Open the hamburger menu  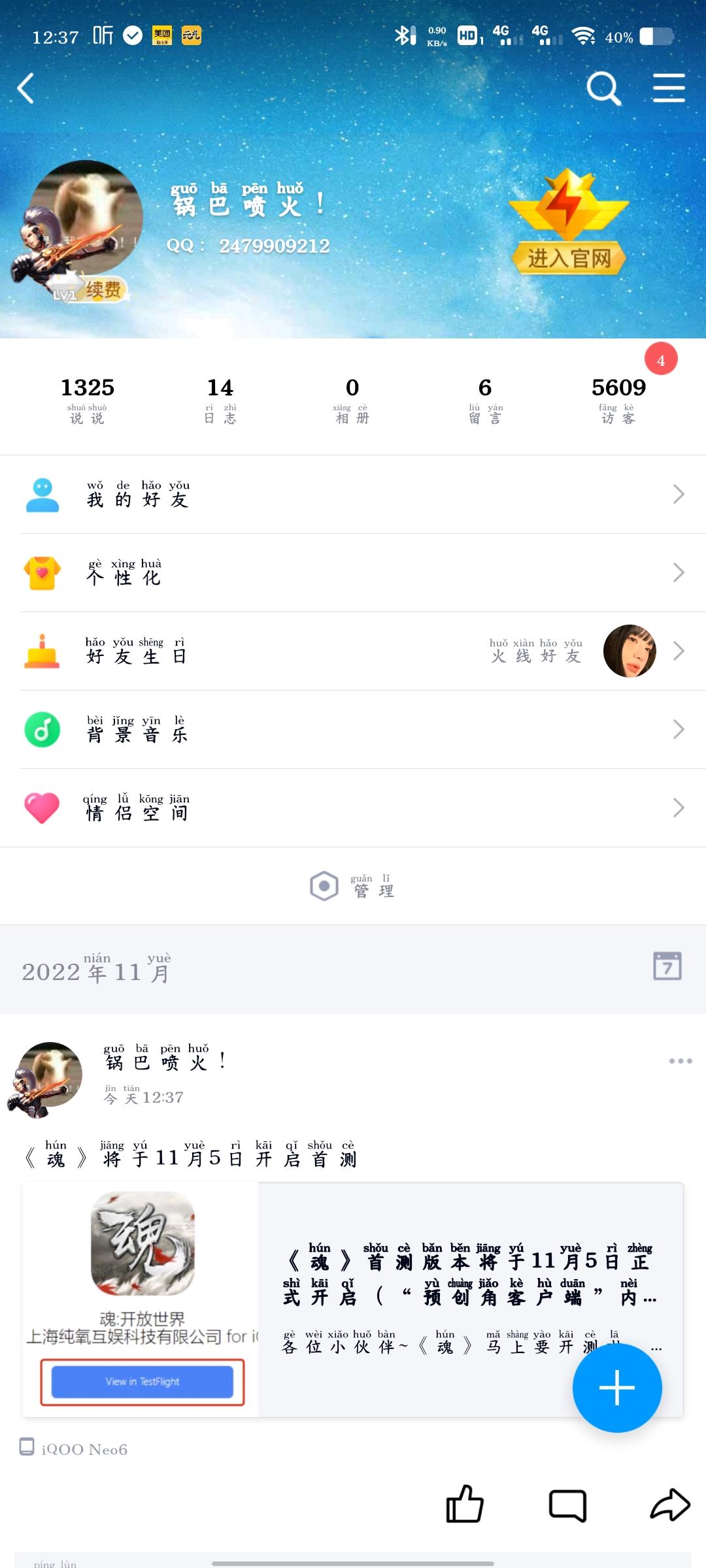point(669,88)
